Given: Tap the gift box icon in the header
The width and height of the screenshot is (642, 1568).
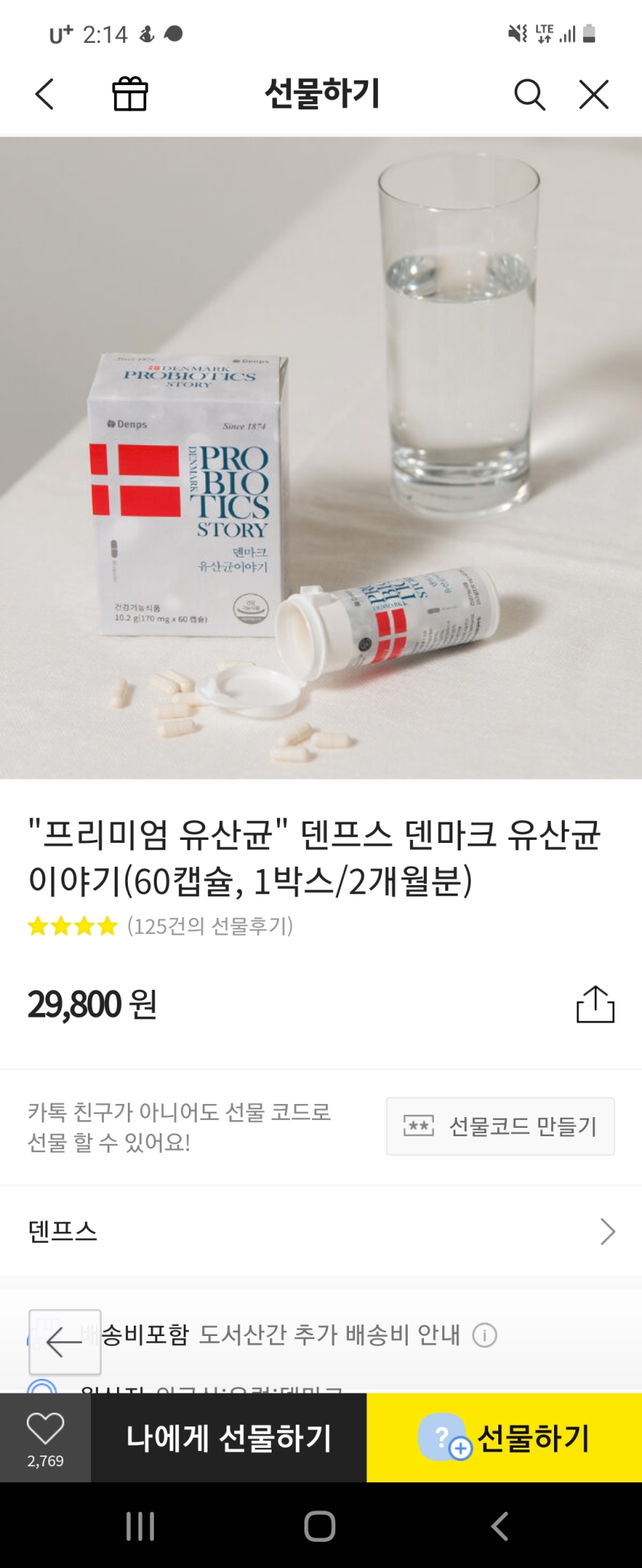Looking at the screenshot, I should click(x=130, y=93).
